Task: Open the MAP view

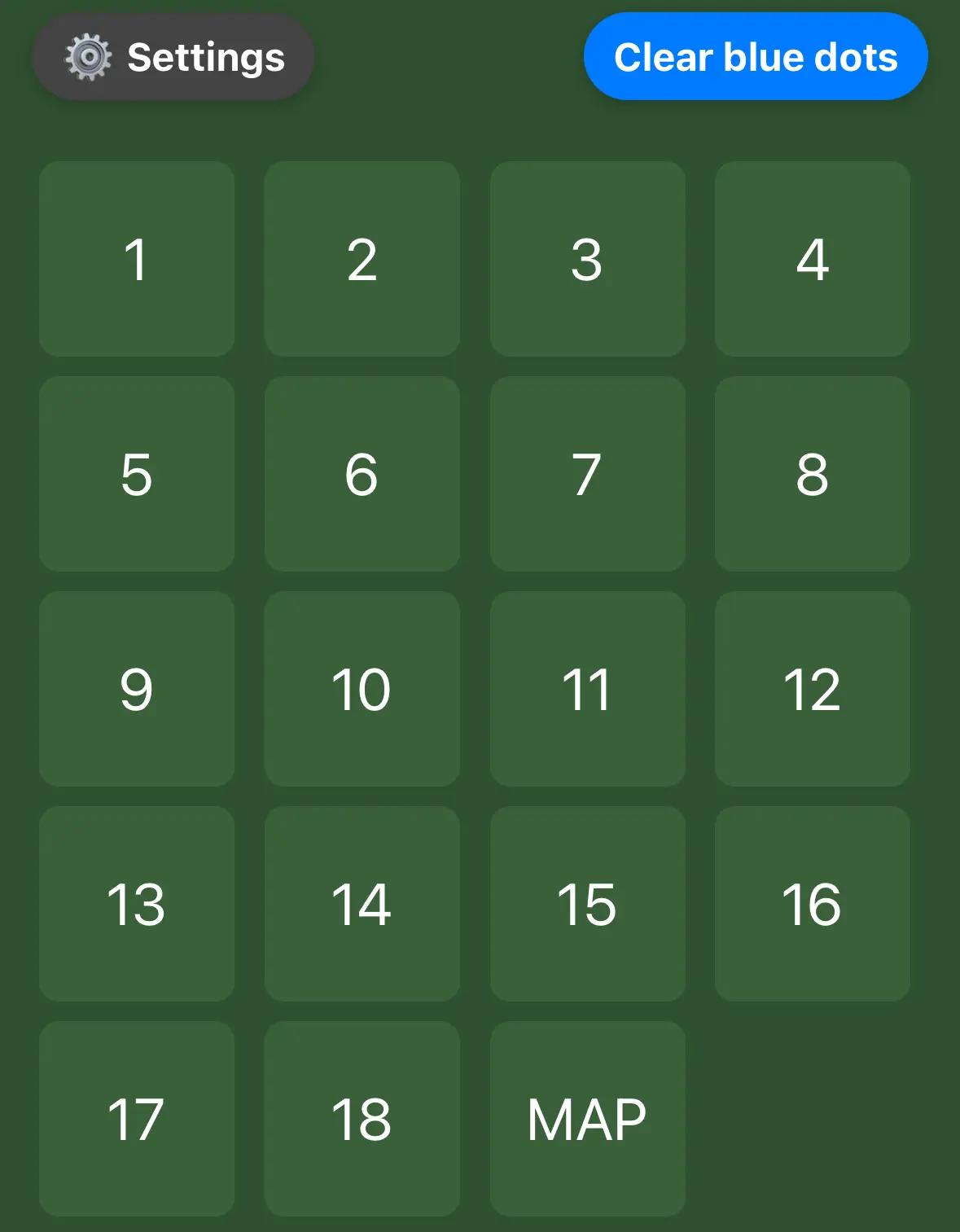Action: [587, 1118]
